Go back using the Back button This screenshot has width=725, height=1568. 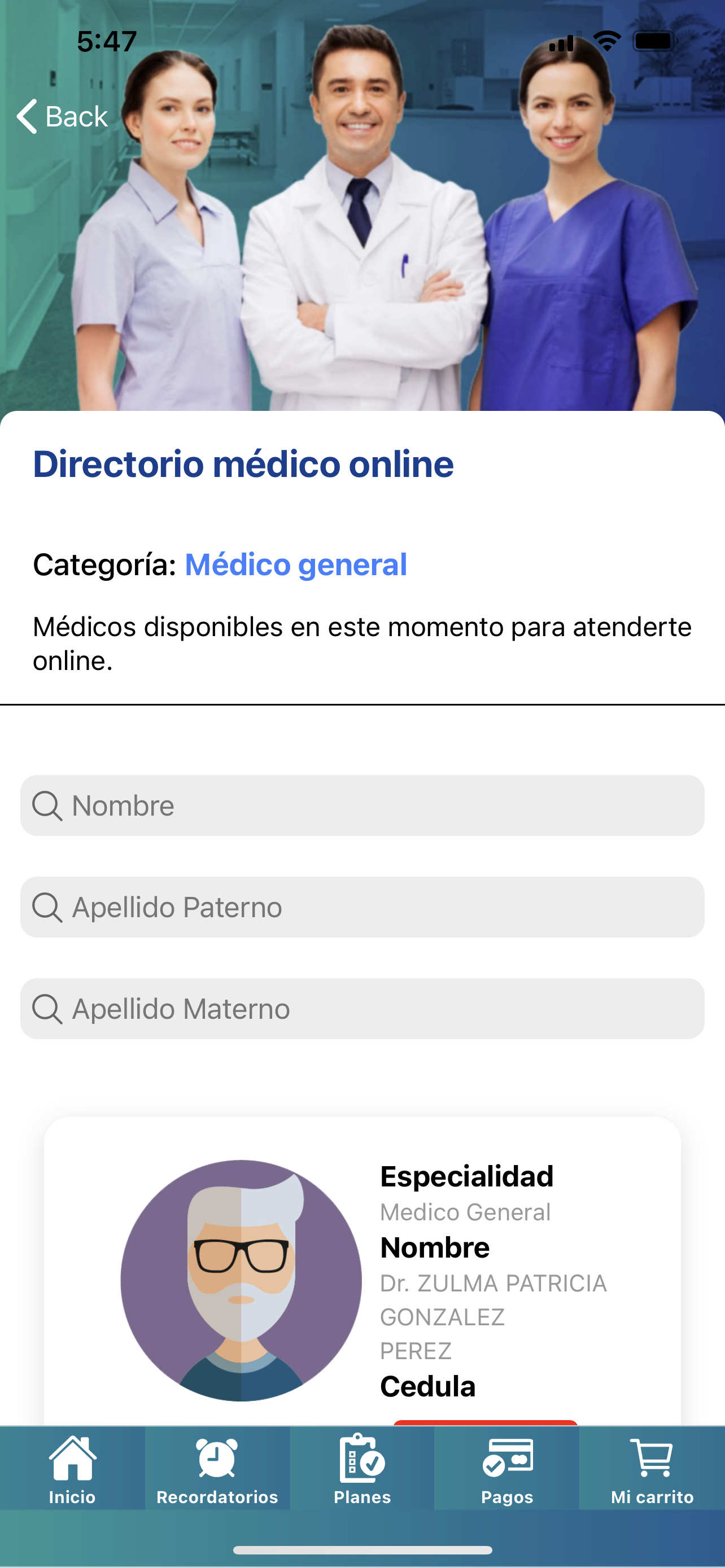pos(62,116)
